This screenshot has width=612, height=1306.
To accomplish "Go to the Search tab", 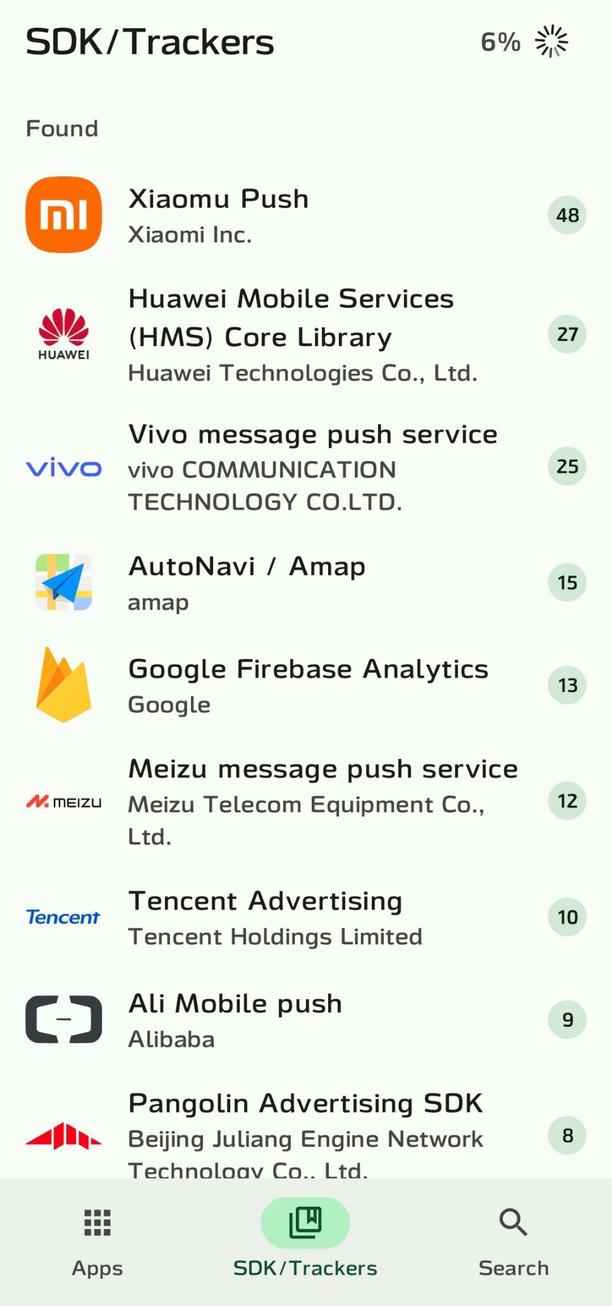I will tap(513, 1240).
